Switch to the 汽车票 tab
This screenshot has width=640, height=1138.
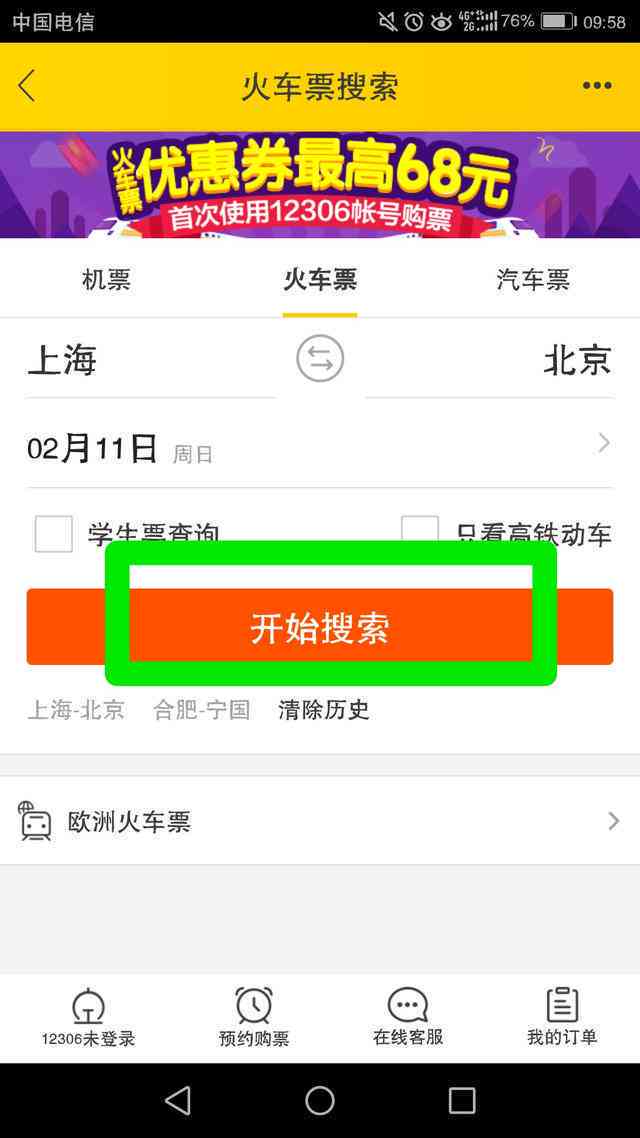(533, 280)
